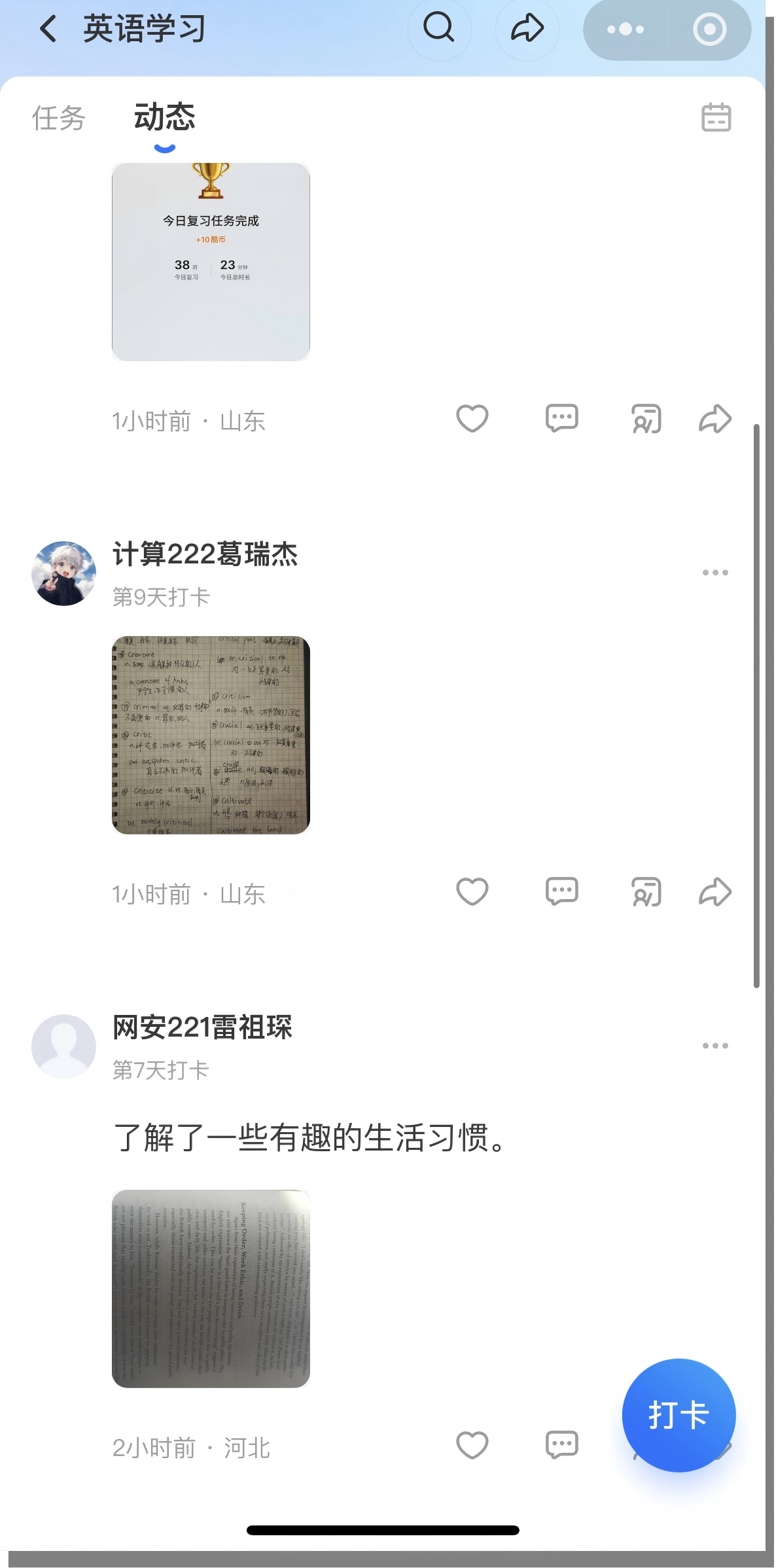Like 计算222葛瑞杰's day 9 check-in

point(472,892)
